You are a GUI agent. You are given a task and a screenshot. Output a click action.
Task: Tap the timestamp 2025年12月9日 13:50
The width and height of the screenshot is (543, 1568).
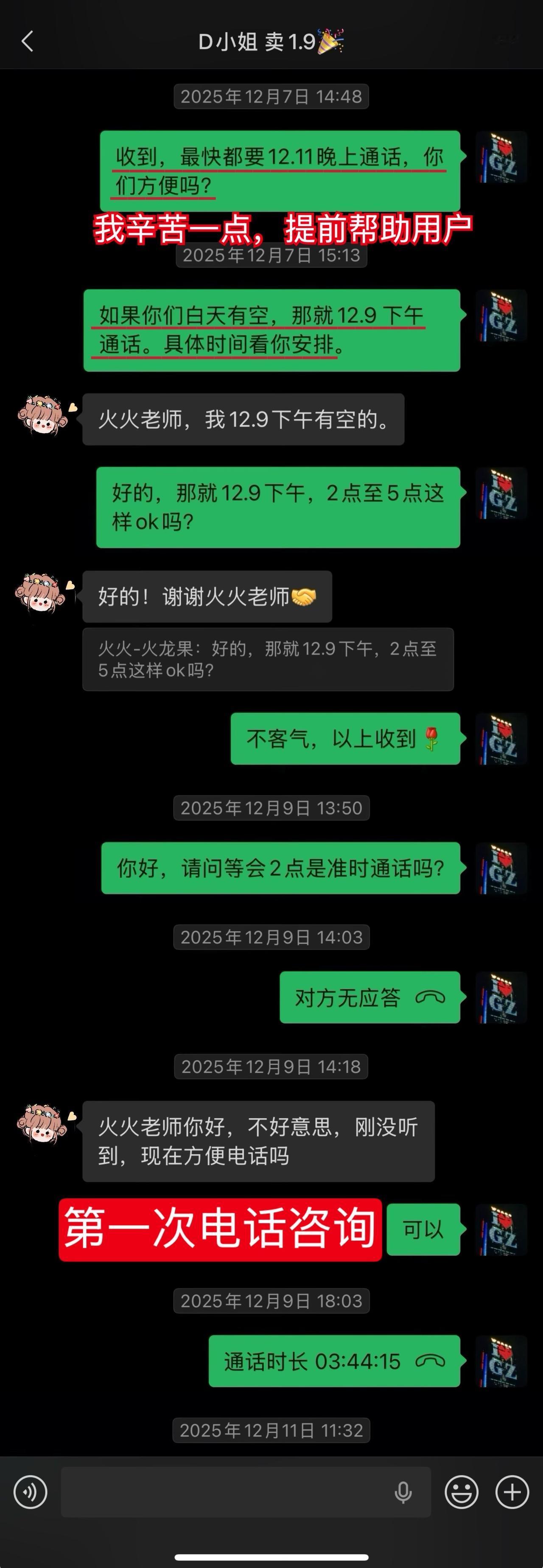(x=271, y=808)
